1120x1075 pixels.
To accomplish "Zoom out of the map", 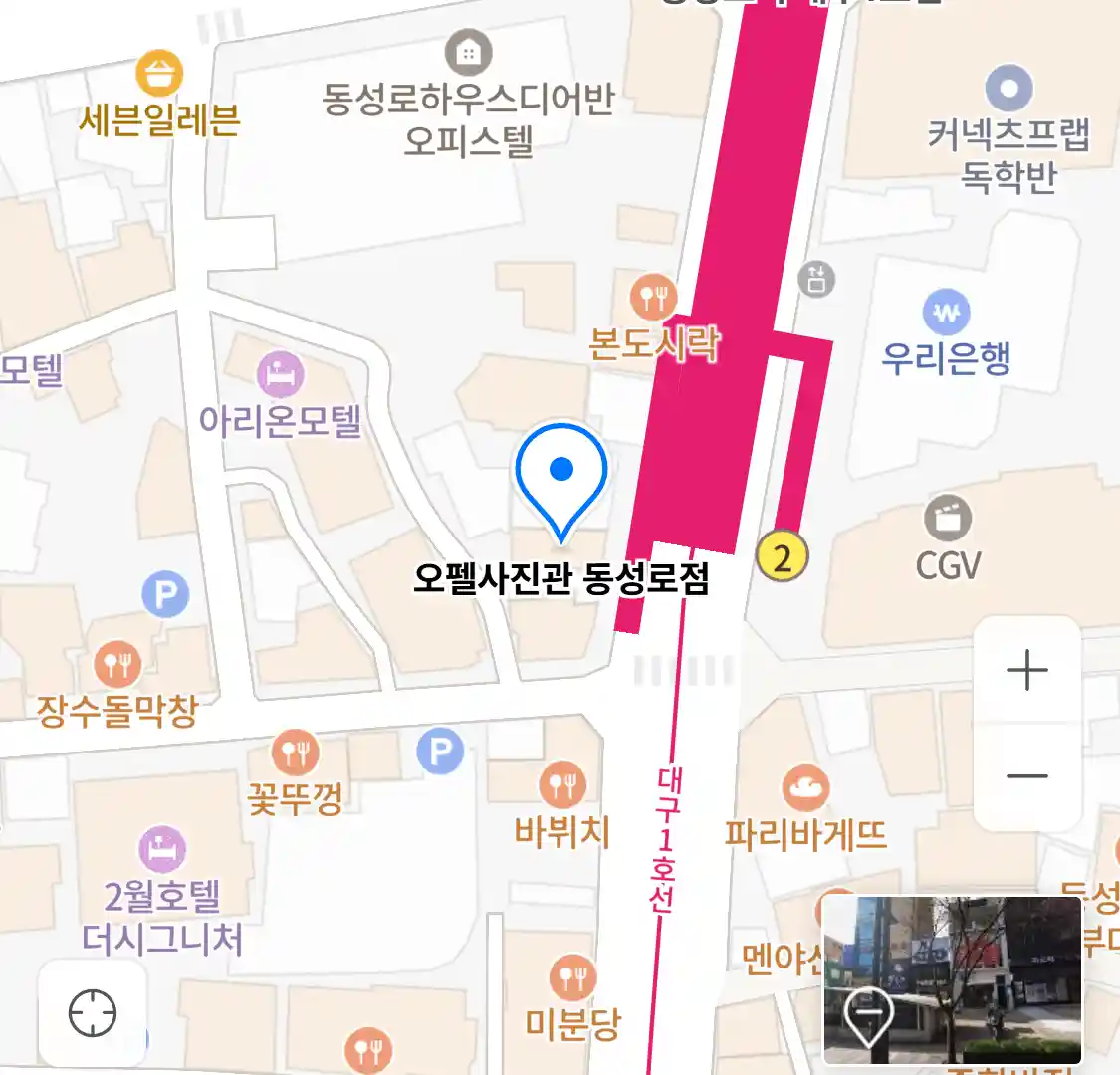I will click(1026, 776).
